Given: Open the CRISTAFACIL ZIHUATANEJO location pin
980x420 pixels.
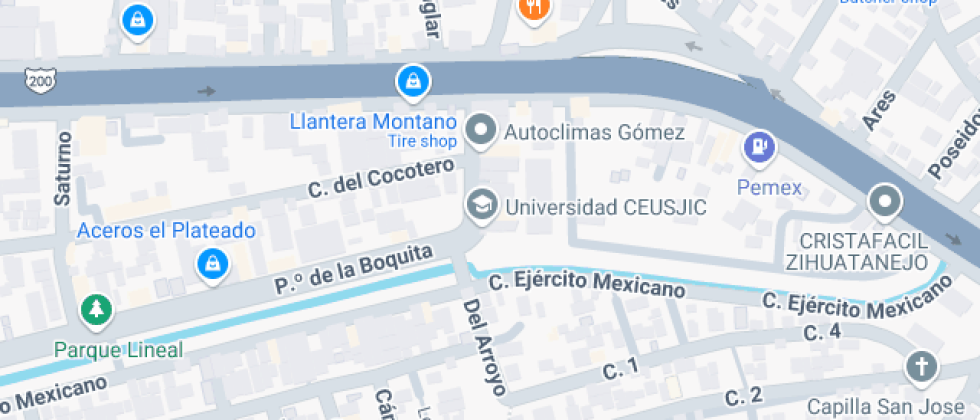Looking at the screenshot, I should (x=885, y=202).
